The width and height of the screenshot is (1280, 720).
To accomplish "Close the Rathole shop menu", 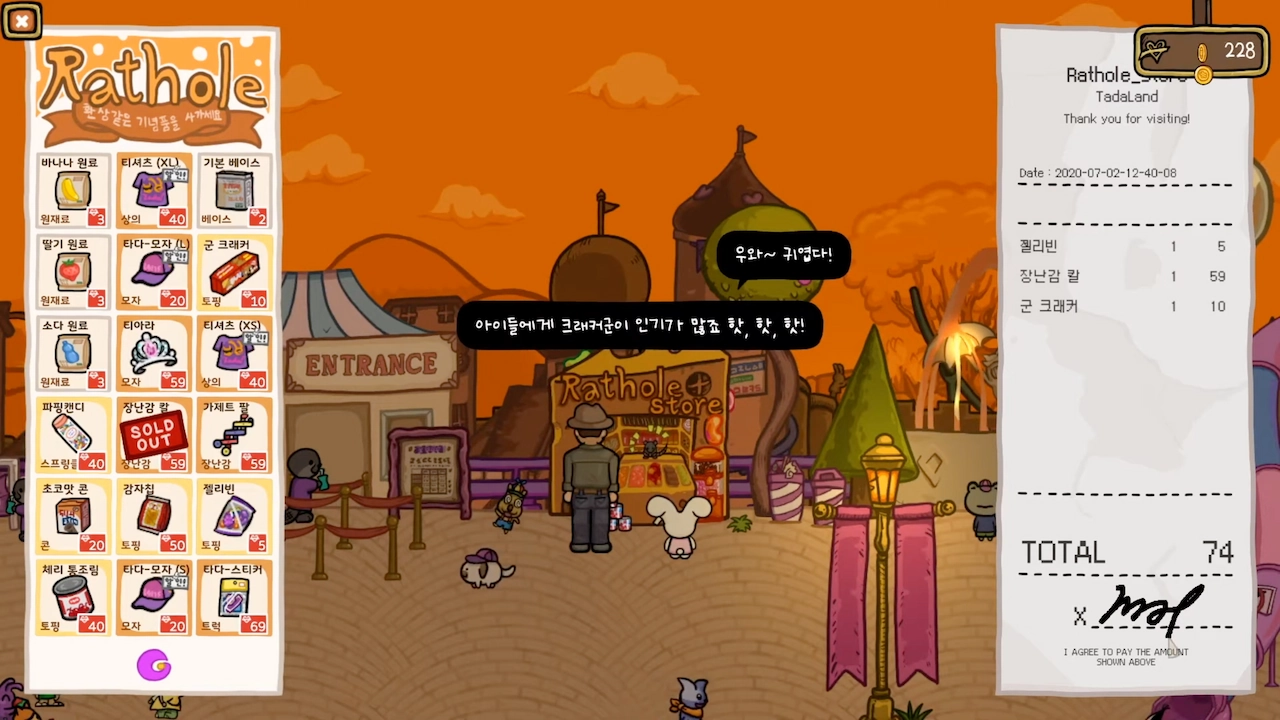I will [x=21, y=20].
